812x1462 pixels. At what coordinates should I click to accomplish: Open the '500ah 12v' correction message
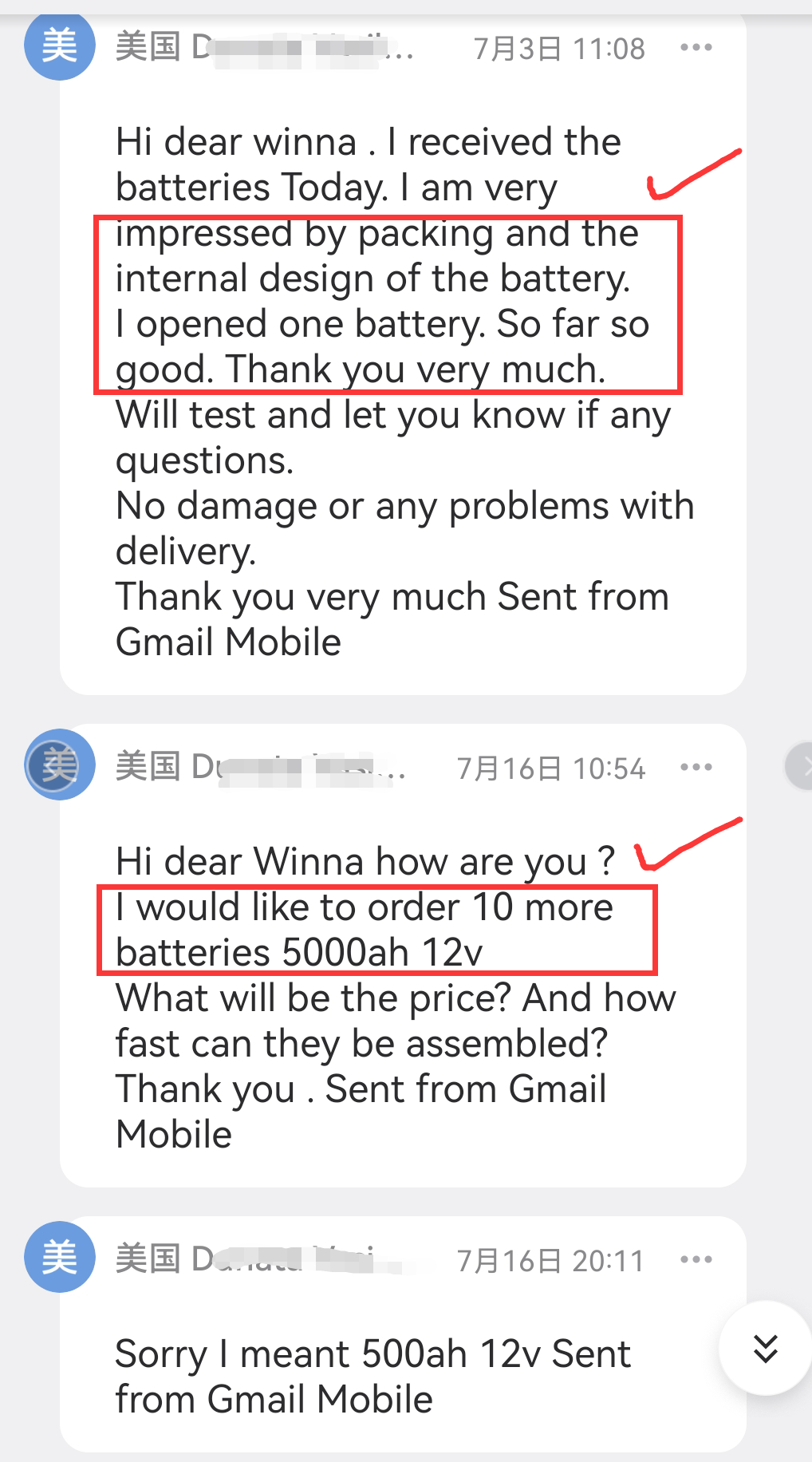(x=403, y=1334)
